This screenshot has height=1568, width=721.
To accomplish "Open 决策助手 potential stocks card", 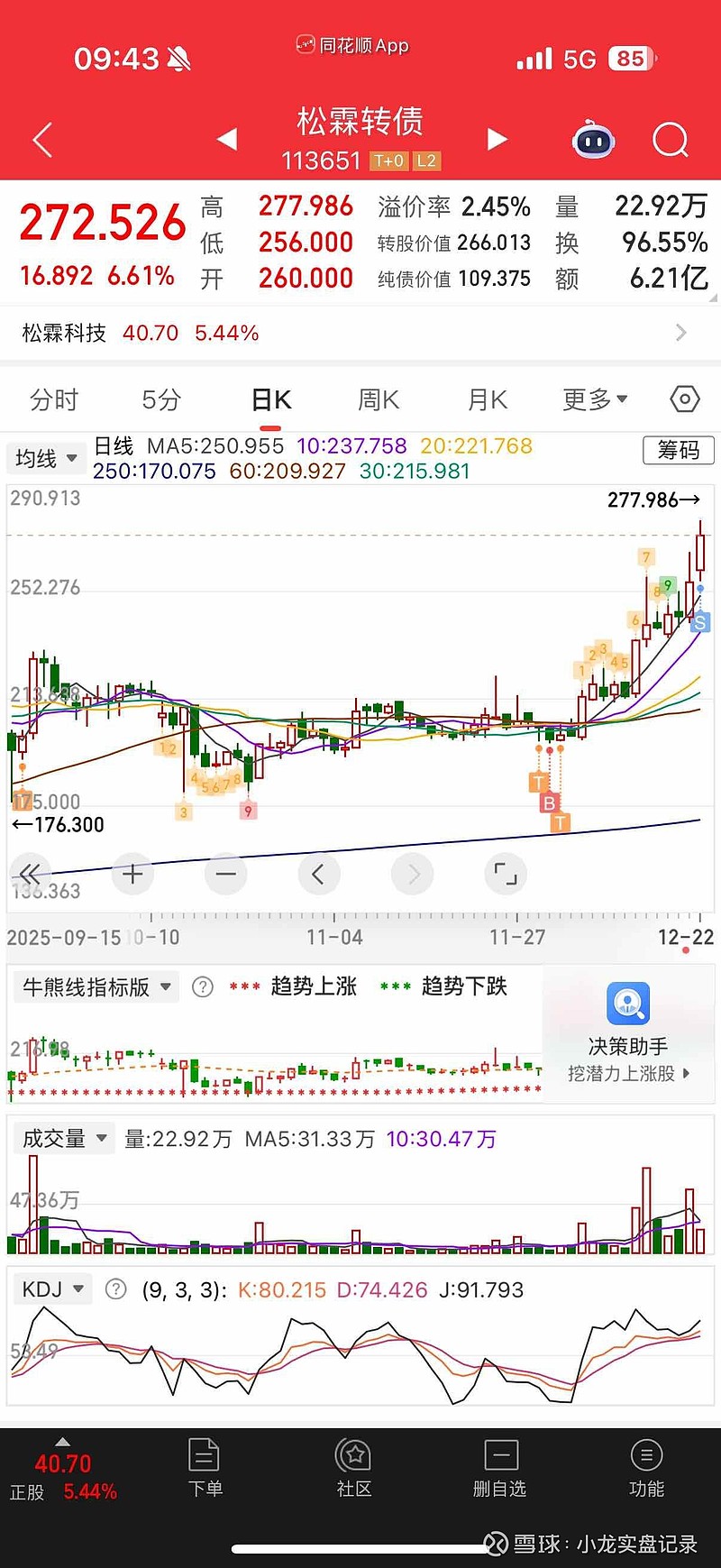I will point(628,1032).
